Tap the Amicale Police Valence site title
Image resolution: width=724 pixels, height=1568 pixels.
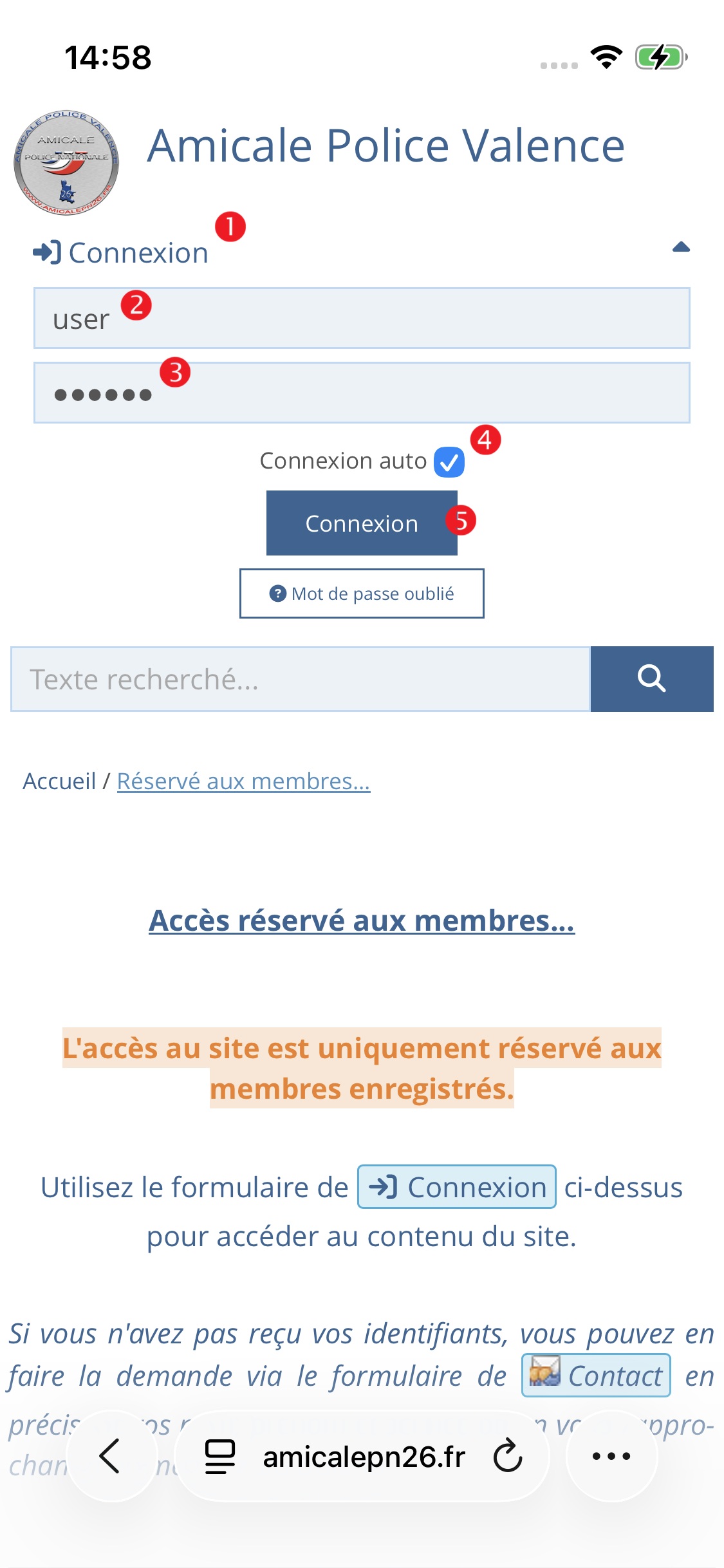(386, 145)
